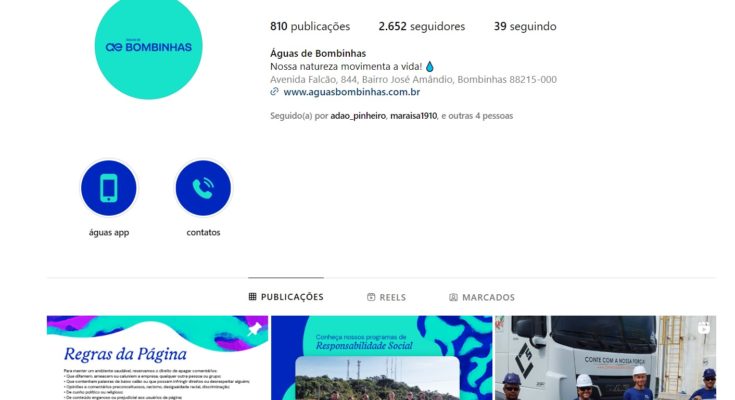
Task: Open the pinned Regras da Página post
Action: 156,358
